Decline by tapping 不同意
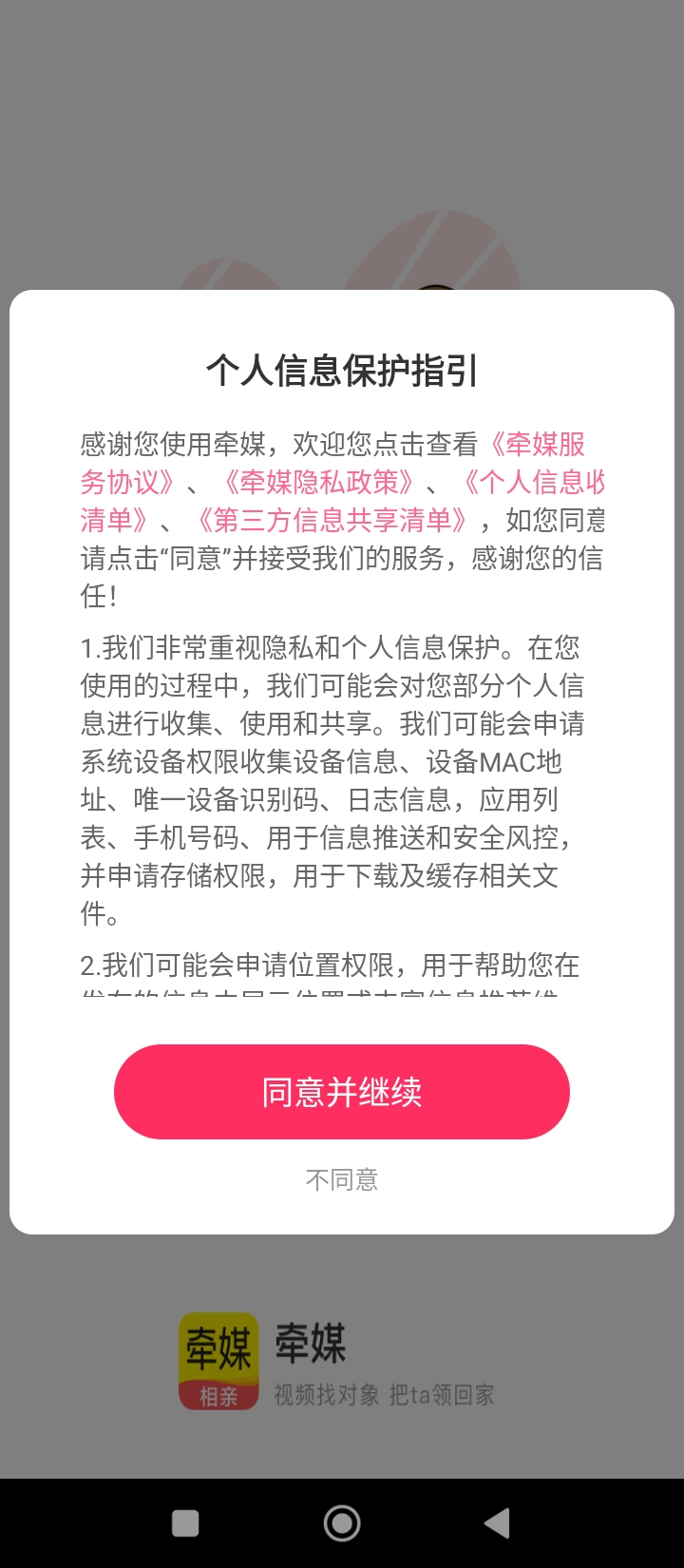 [342, 1180]
